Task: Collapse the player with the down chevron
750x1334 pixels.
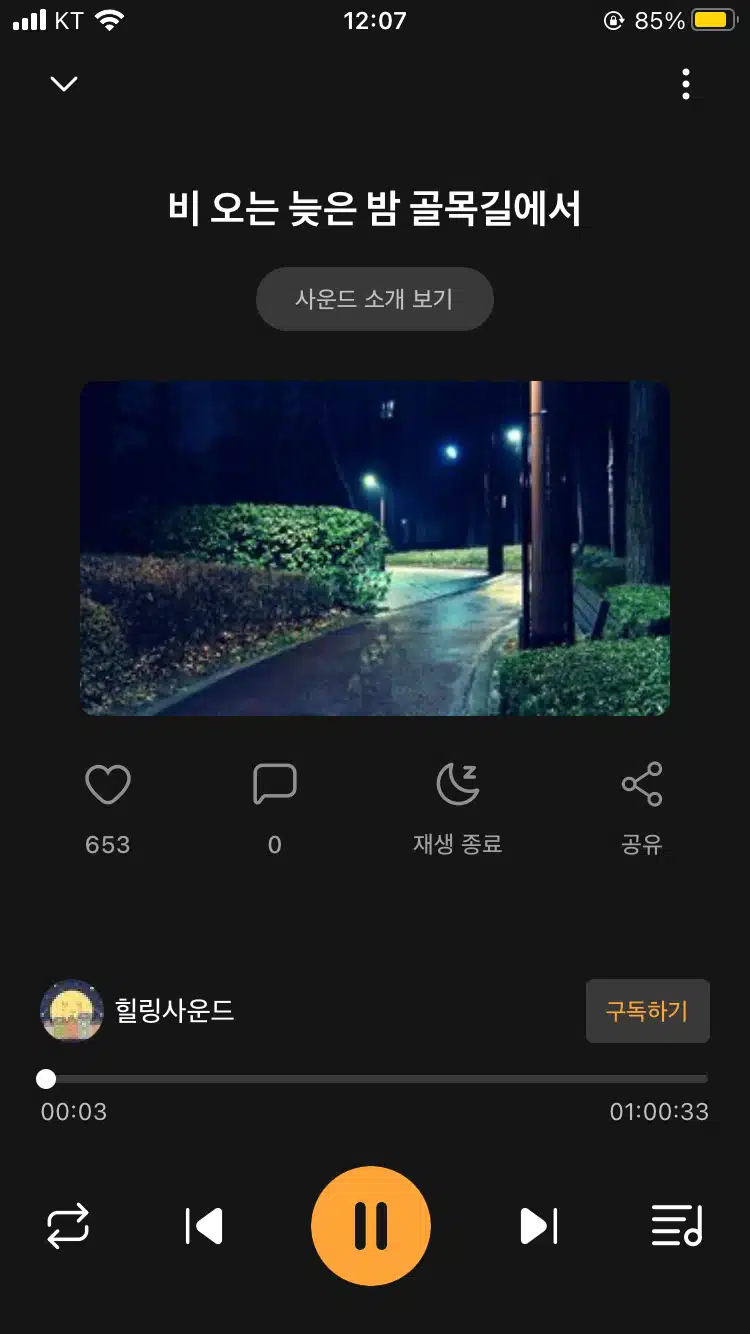Action: 64,84
